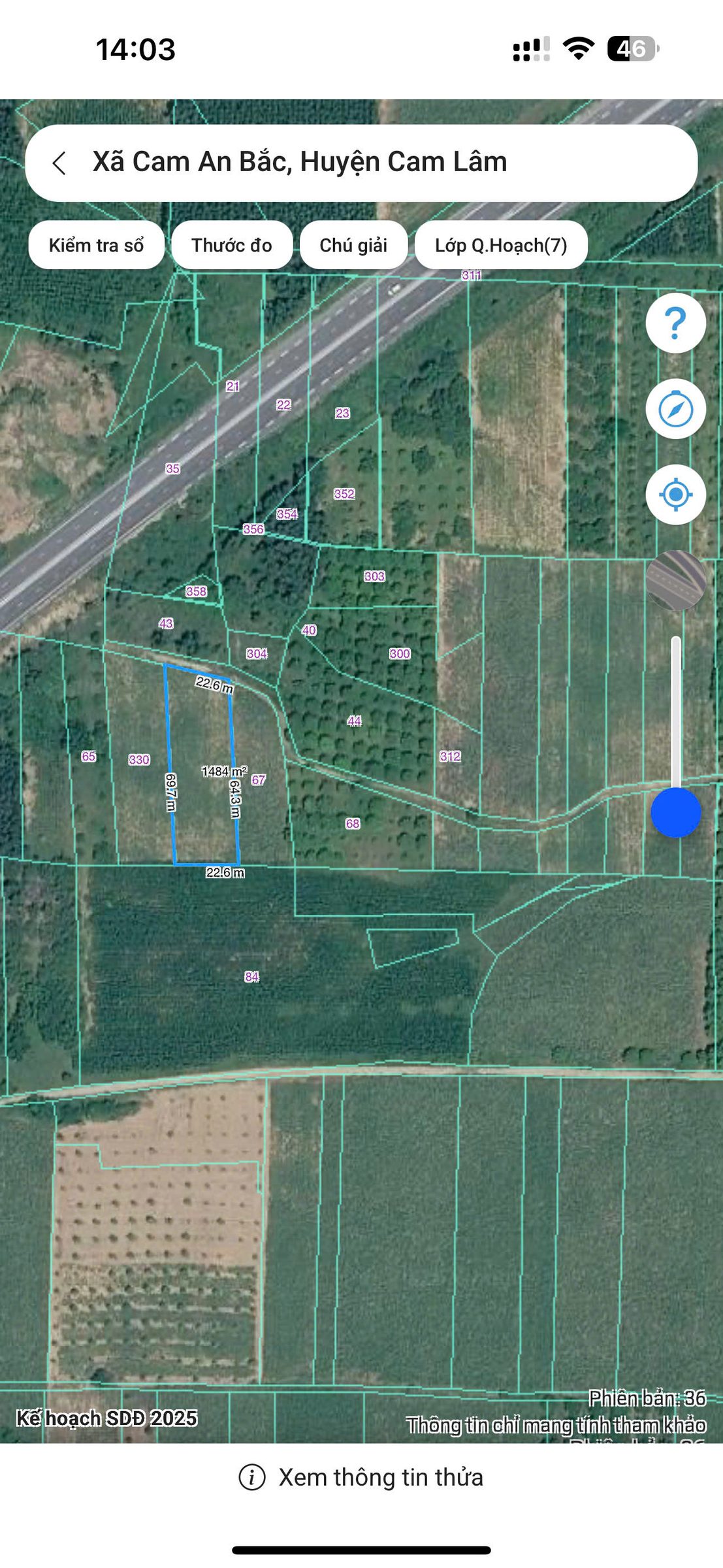Image resolution: width=723 pixels, height=1568 pixels.
Task: Tap the question mark help button
Action: click(675, 323)
